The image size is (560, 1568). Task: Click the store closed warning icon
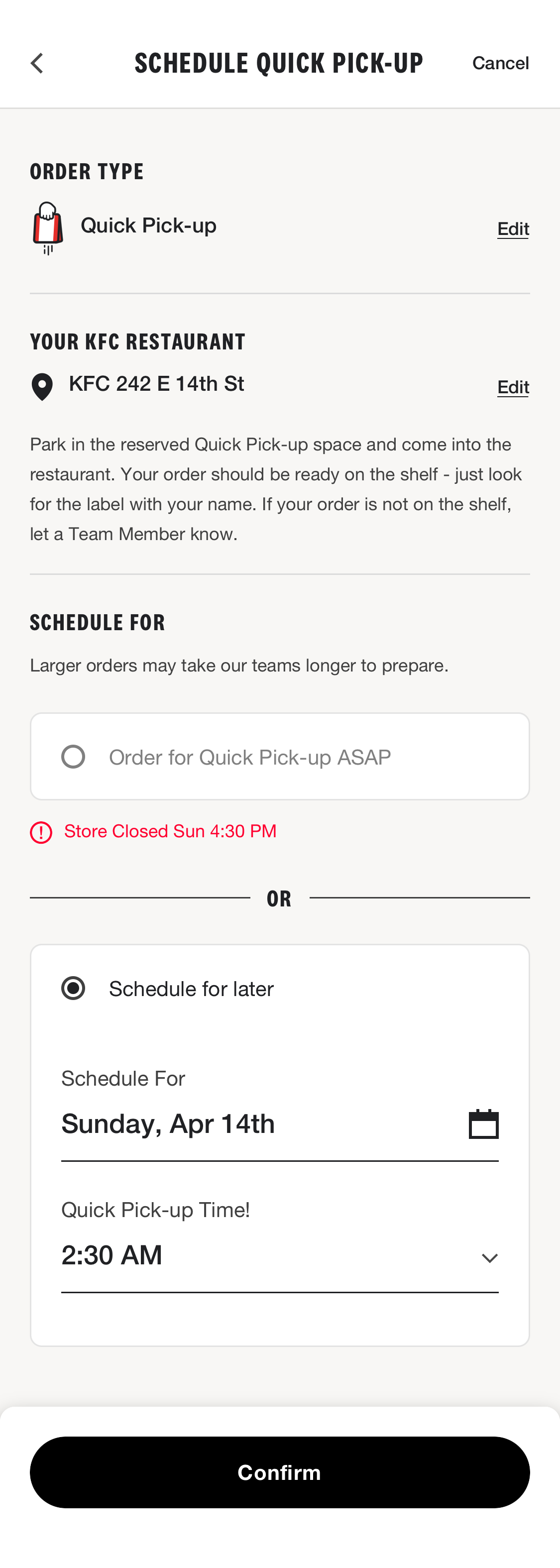coord(40,831)
